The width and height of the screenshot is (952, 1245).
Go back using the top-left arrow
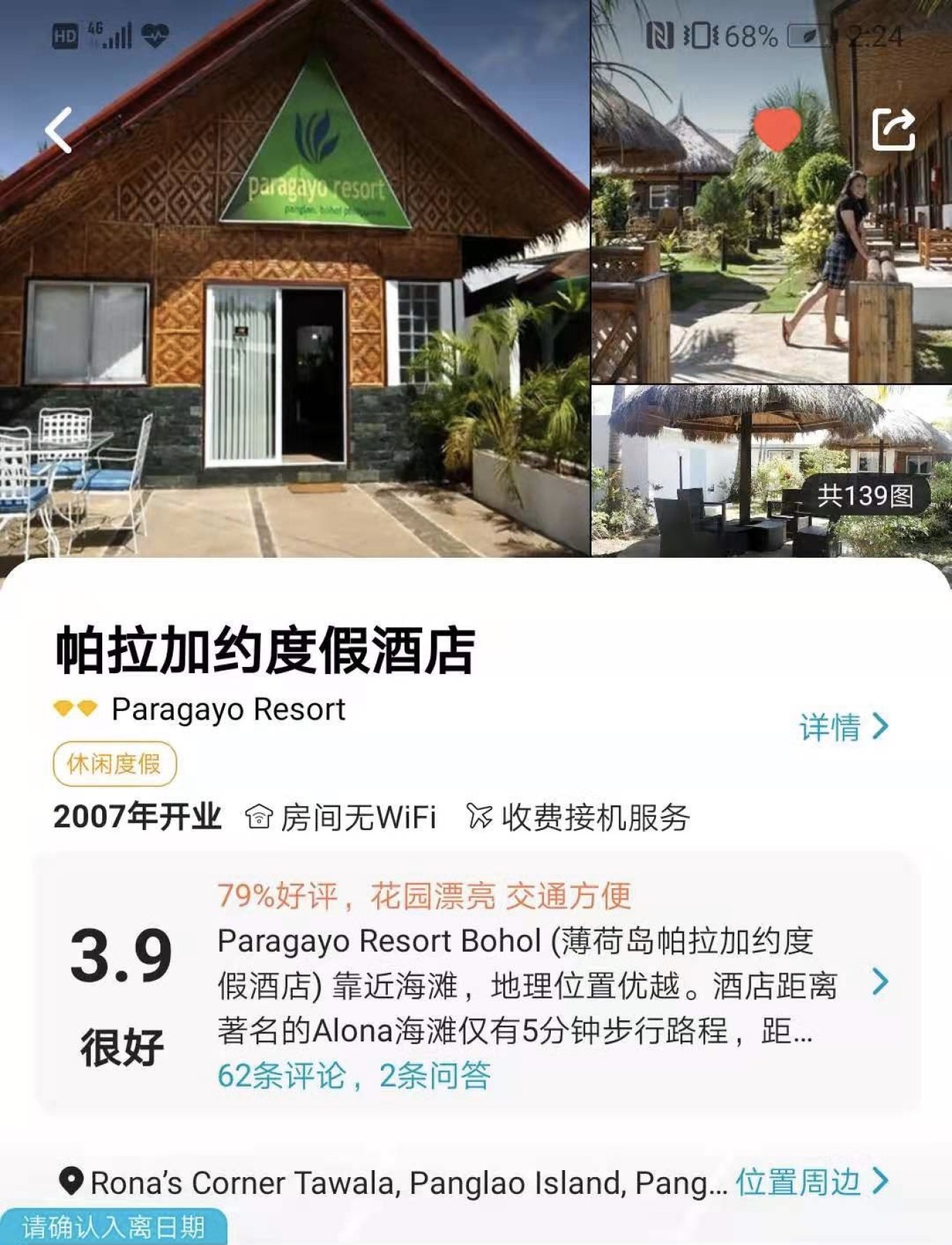point(59,130)
